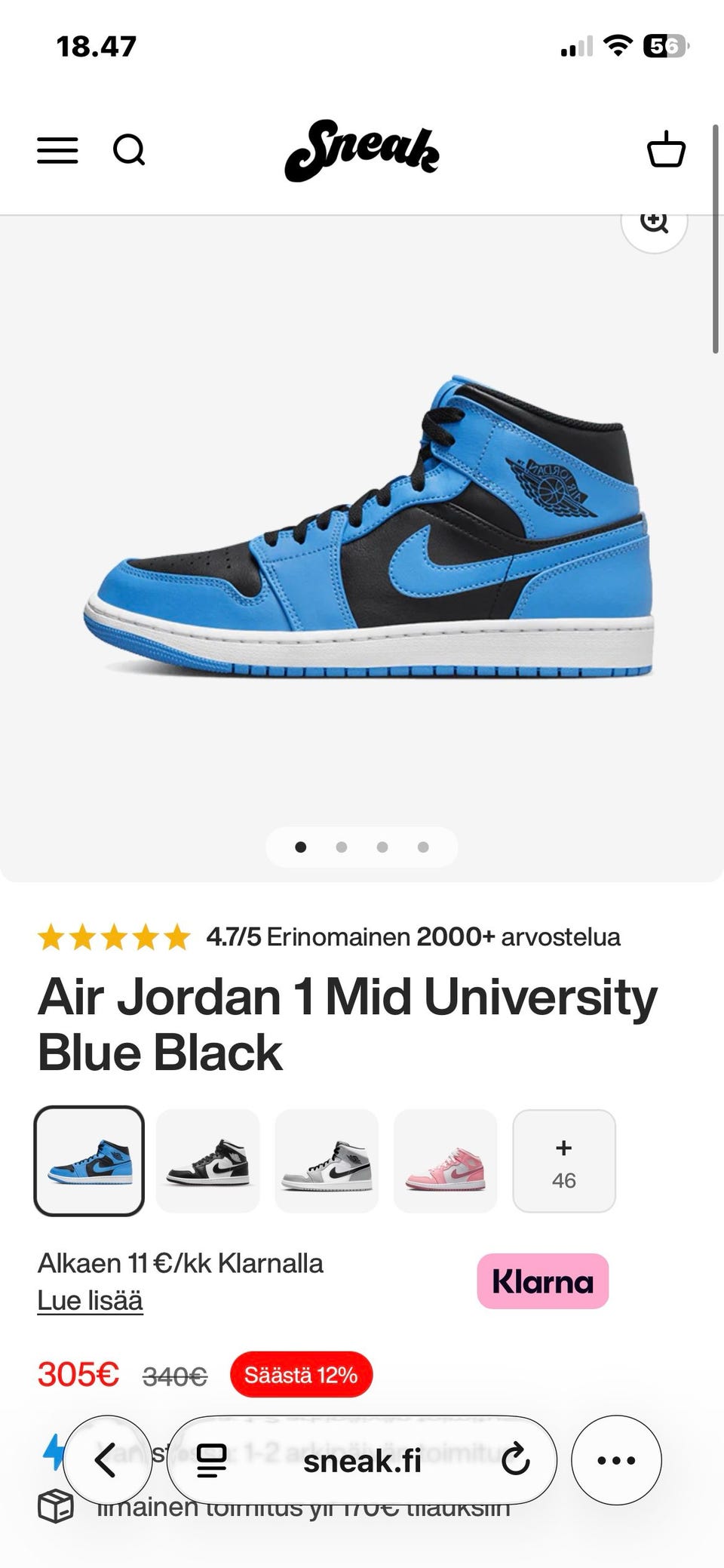Image resolution: width=724 pixels, height=1568 pixels.
Task: Open the search icon
Action: [x=129, y=150]
